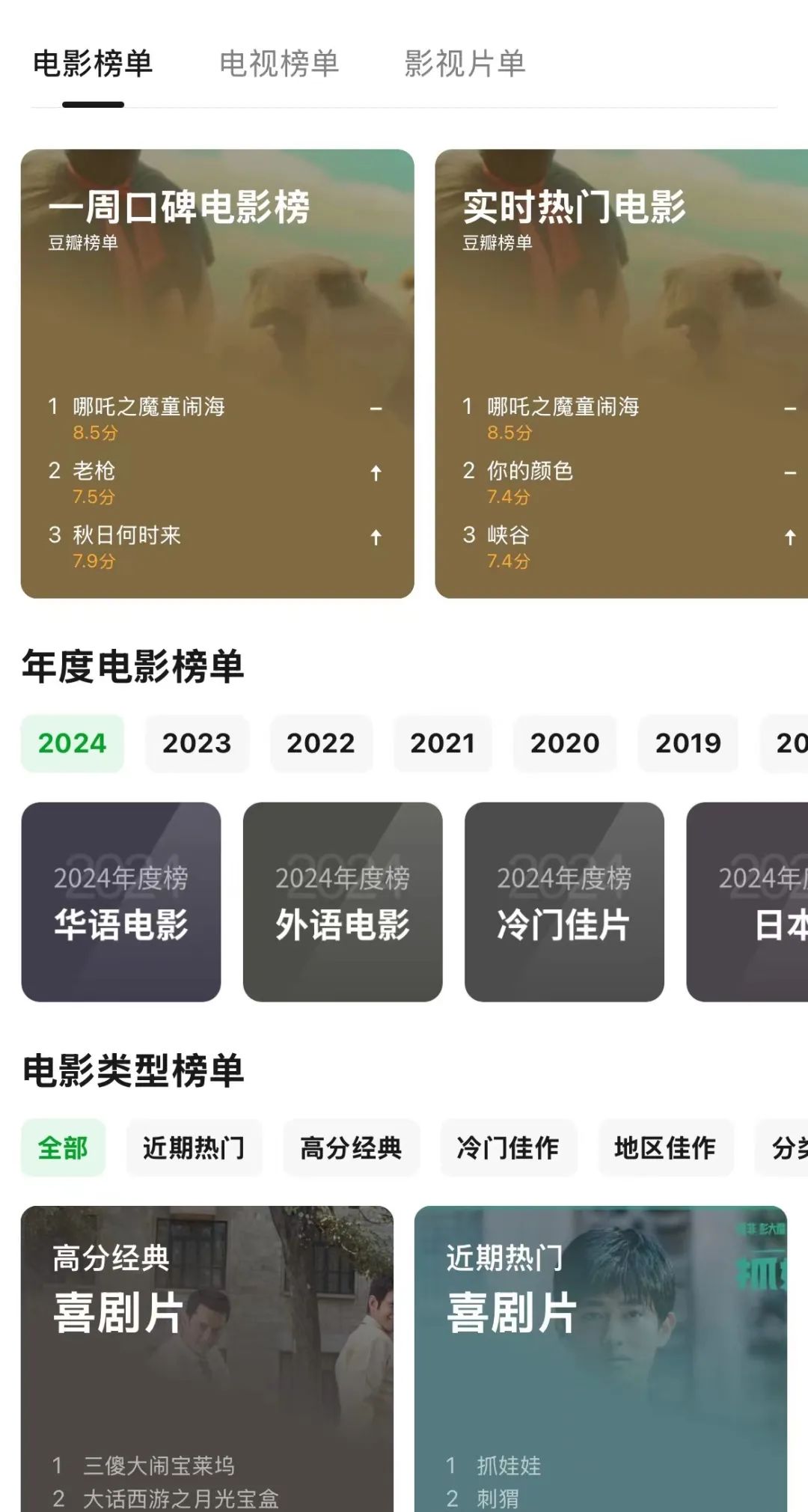Open 2024年度榜 华语电影 tile

[x=121, y=902]
